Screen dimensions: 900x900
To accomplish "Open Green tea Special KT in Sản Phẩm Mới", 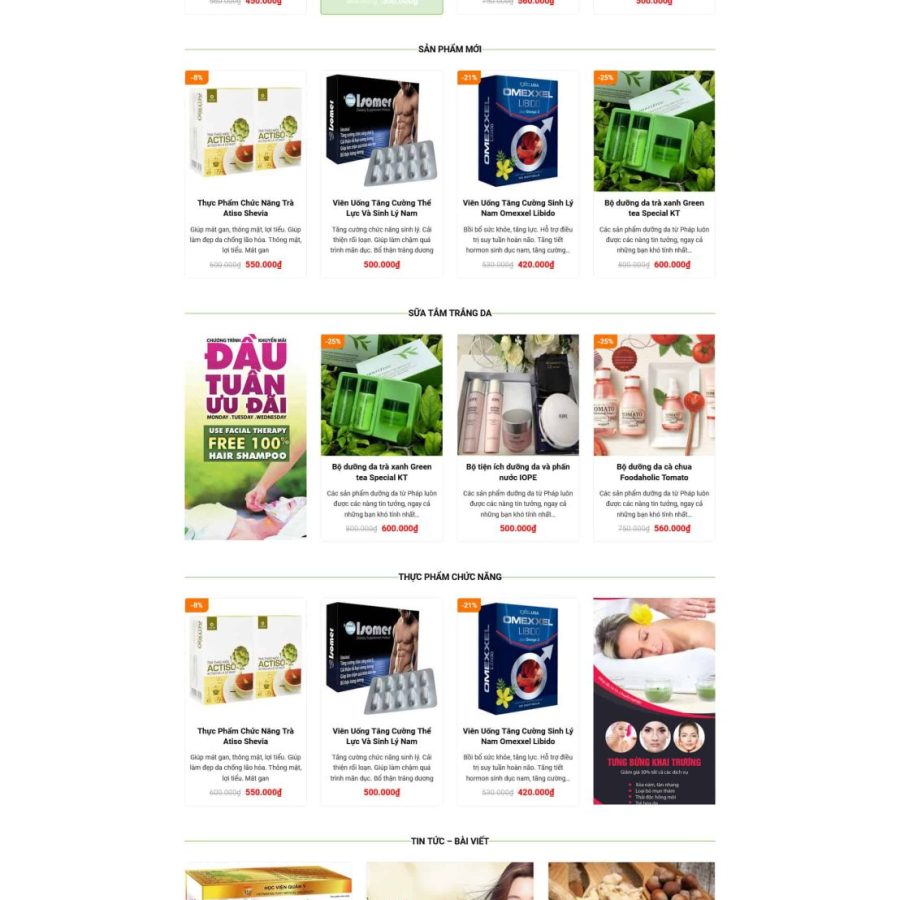I will 653,207.
